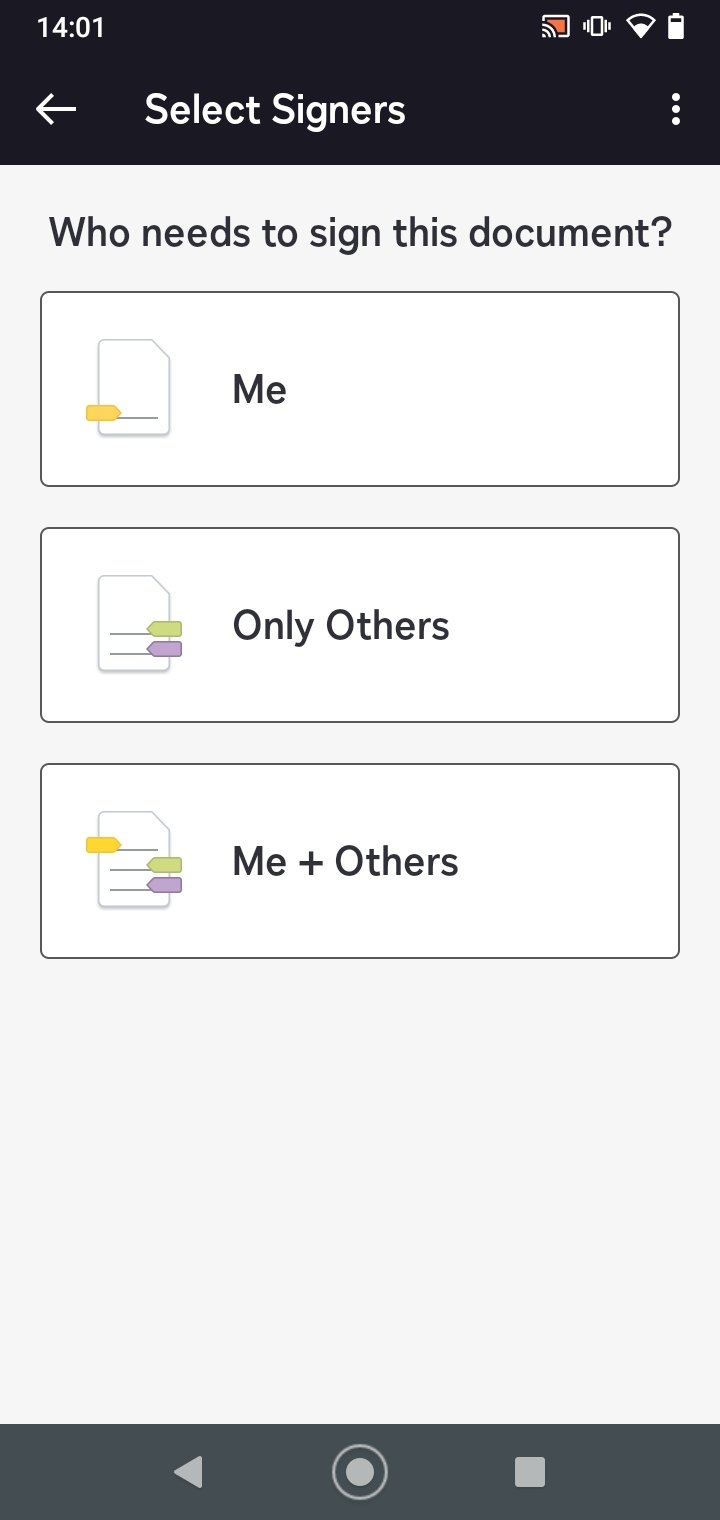Open recent apps from navigation bar
The width and height of the screenshot is (720, 1520).
click(529, 1472)
